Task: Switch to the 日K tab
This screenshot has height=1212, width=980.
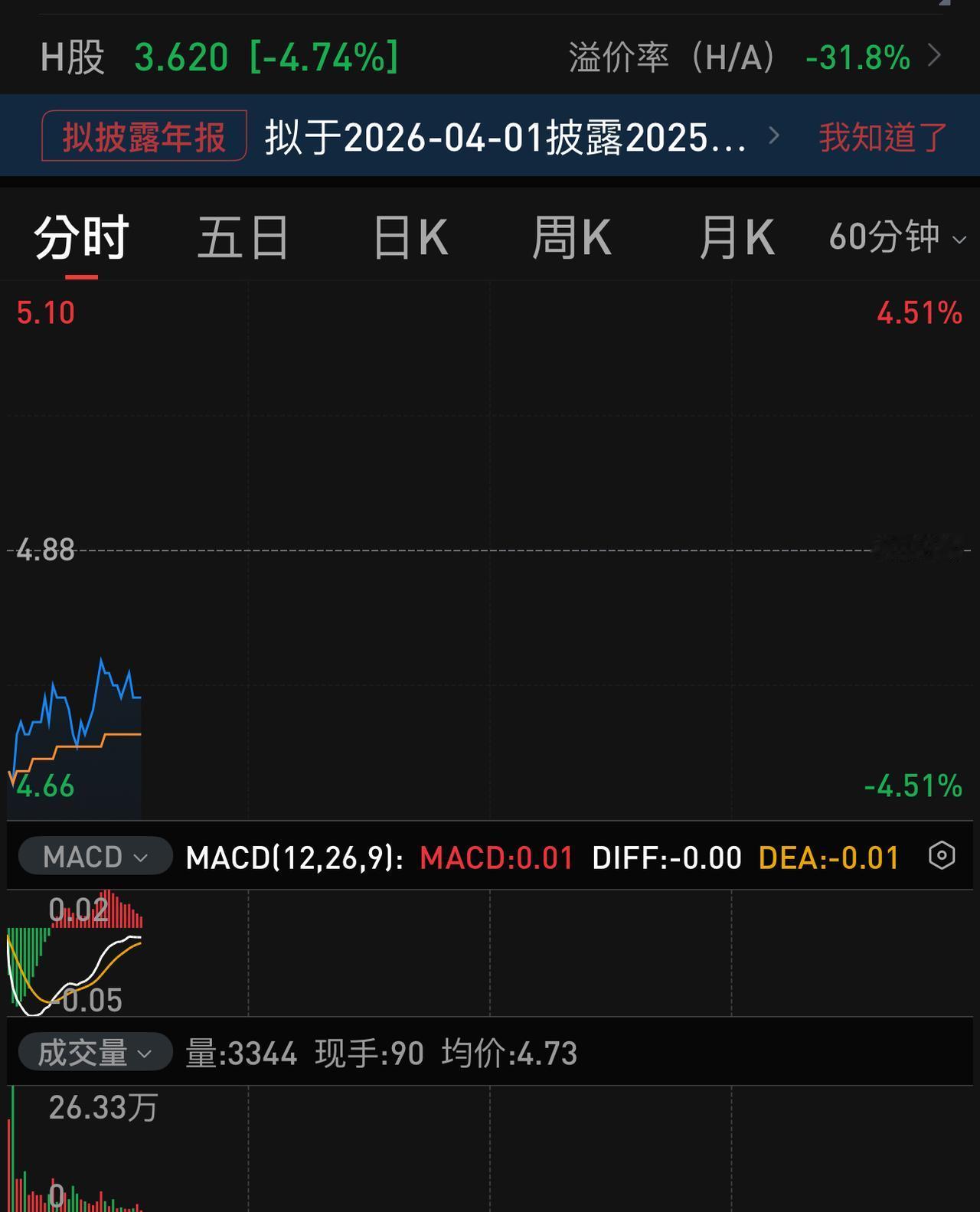Action: 411,237
